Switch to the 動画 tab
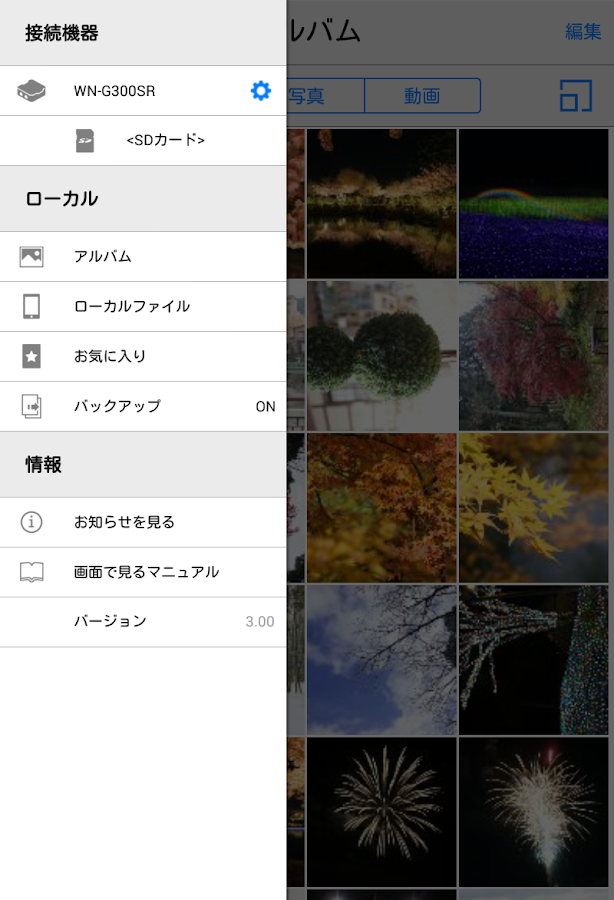 (422, 96)
